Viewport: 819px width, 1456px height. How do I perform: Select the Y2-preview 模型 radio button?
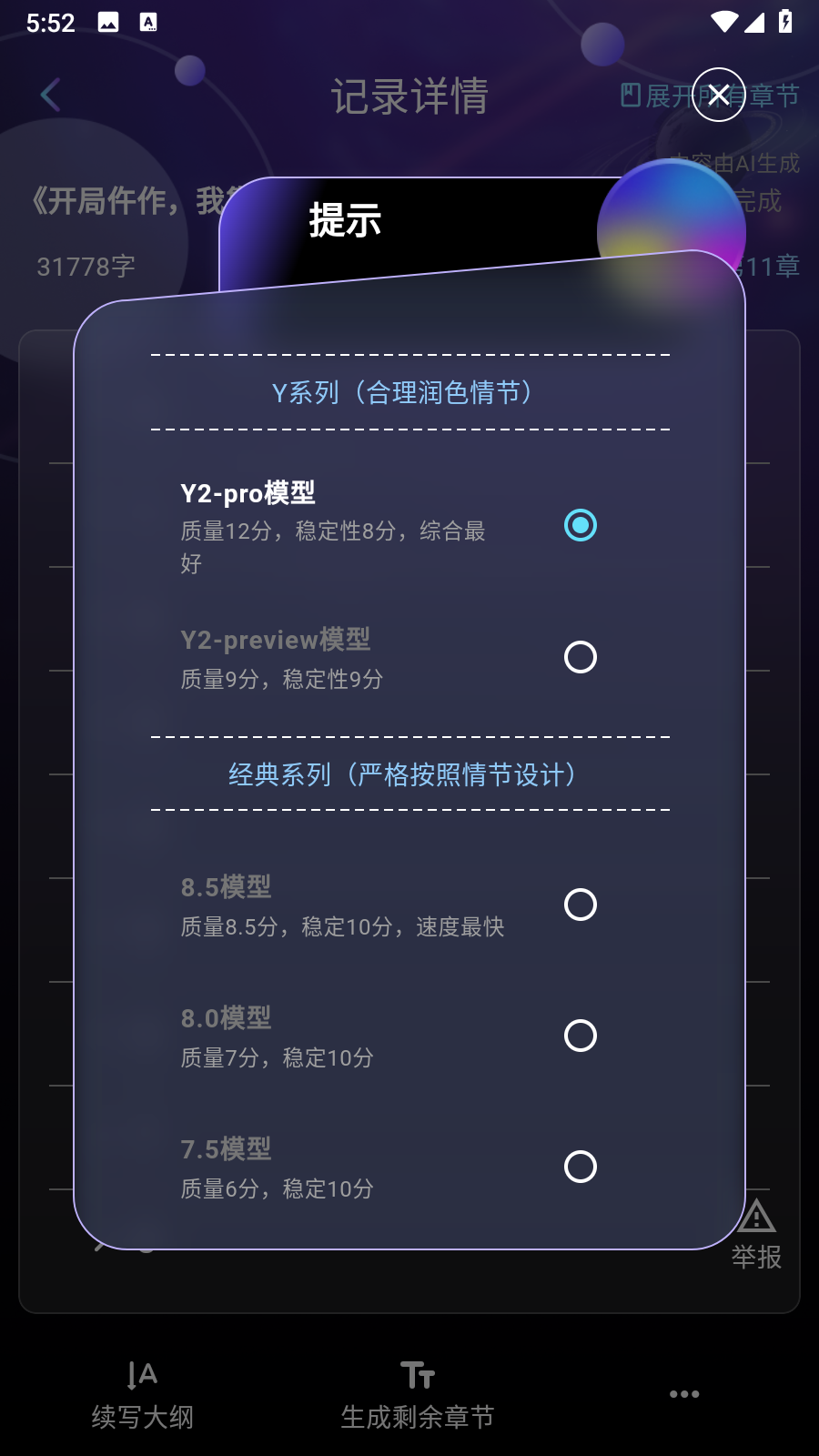coord(581,656)
